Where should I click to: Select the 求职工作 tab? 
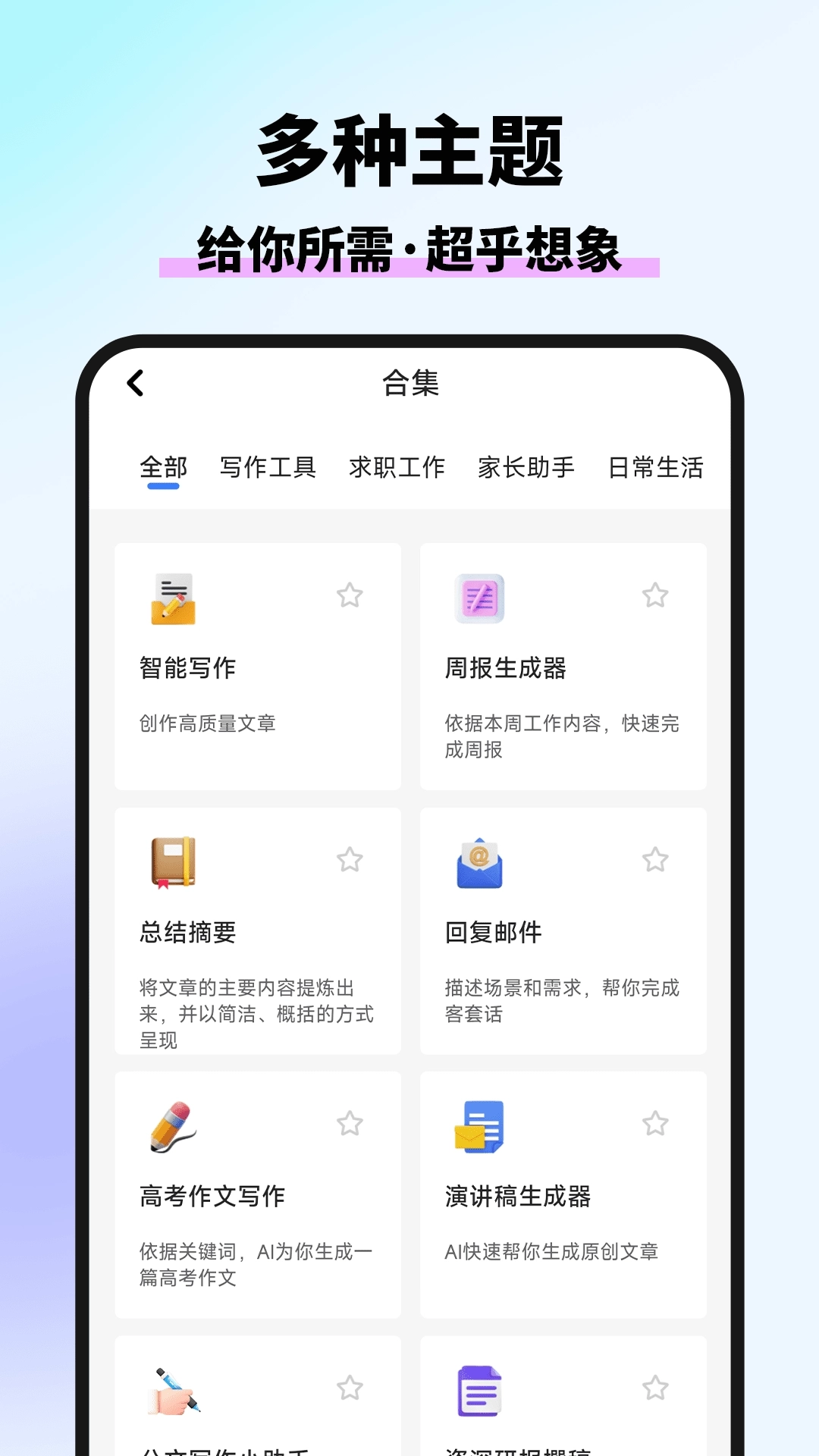pyautogui.click(x=398, y=468)
